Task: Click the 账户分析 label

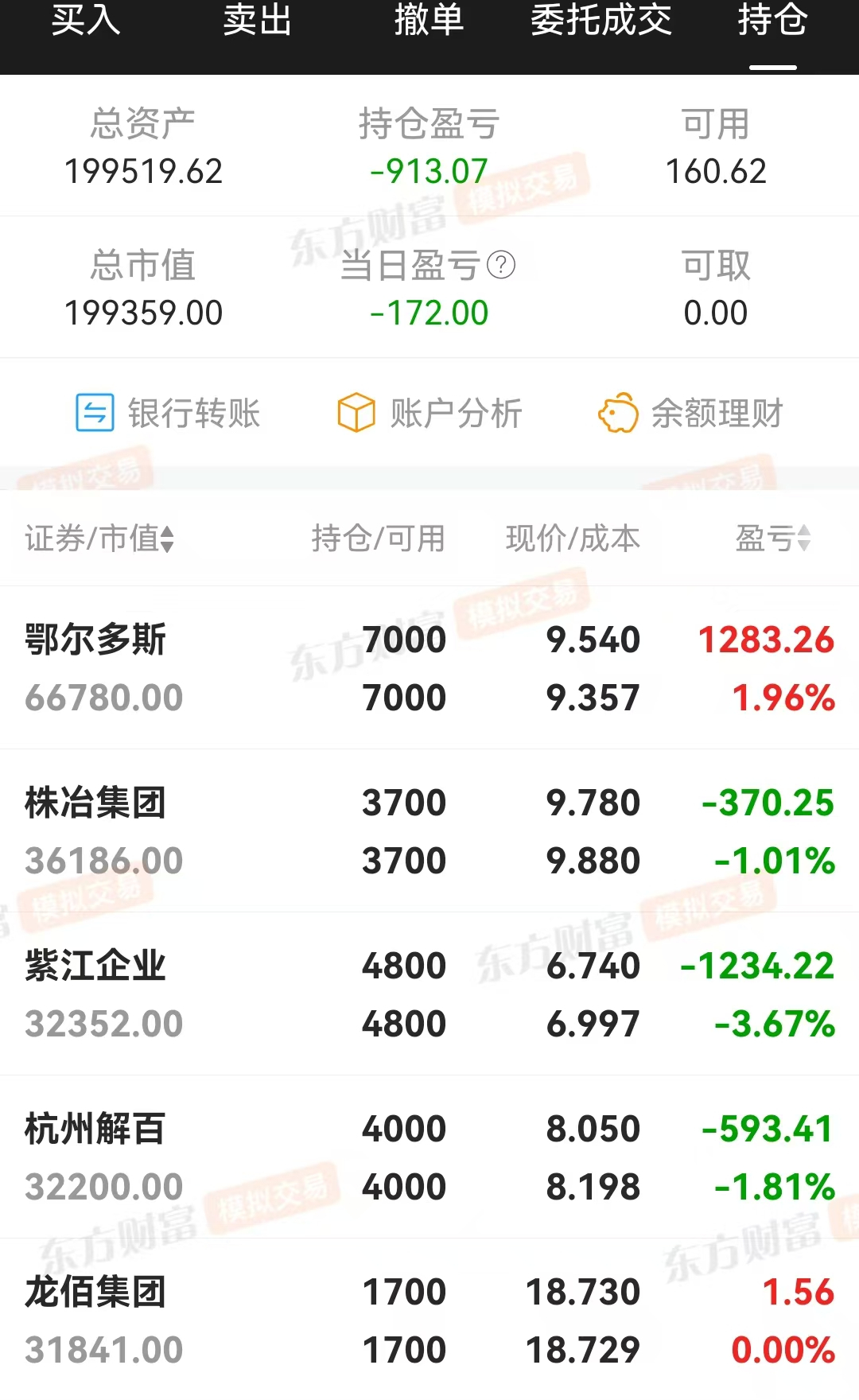Action: 455,413
